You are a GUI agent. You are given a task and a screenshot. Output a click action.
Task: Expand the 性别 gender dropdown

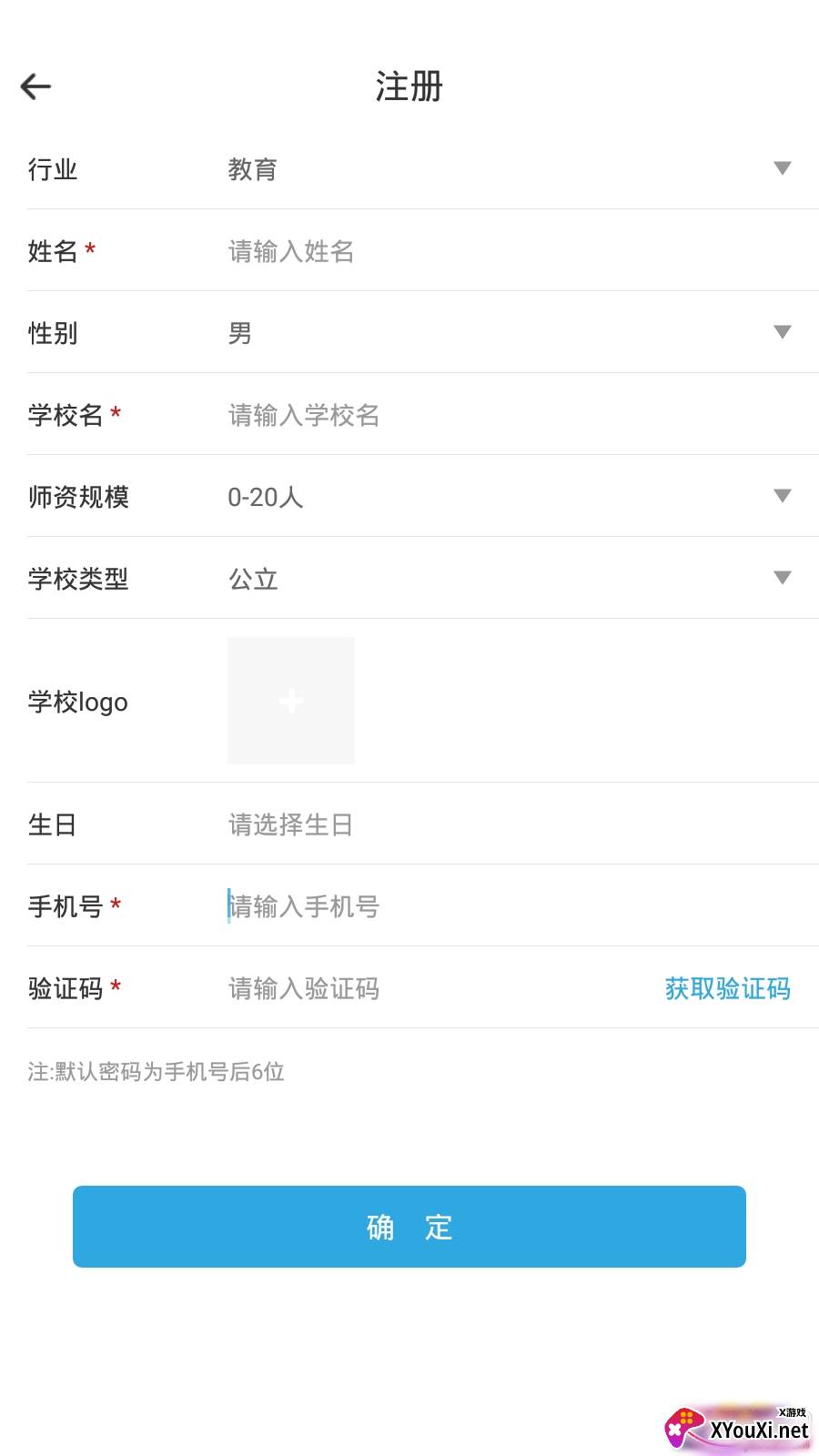pos(508,333)
